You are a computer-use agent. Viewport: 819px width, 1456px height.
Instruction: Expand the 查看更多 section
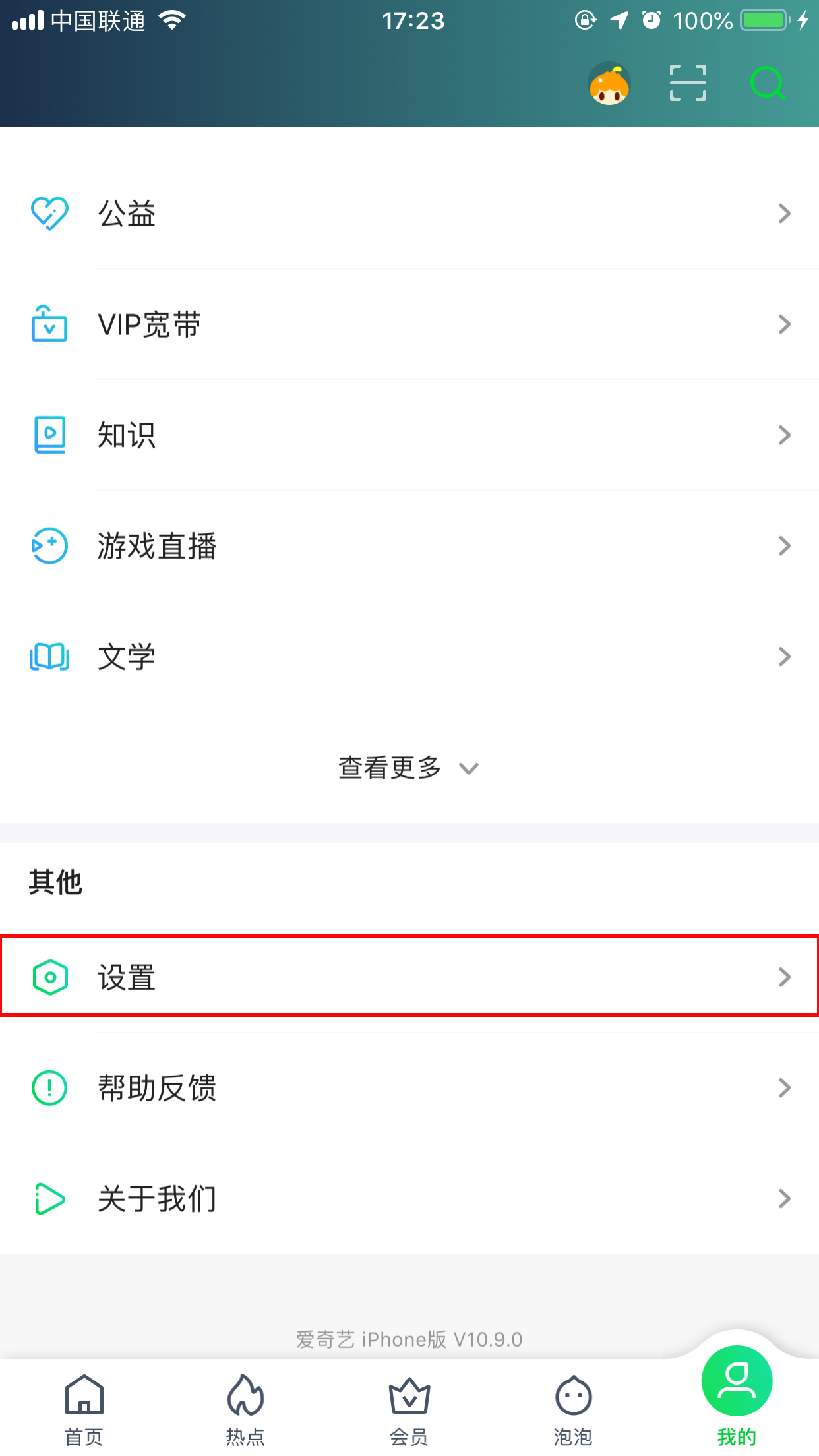[x=408, y=768]
